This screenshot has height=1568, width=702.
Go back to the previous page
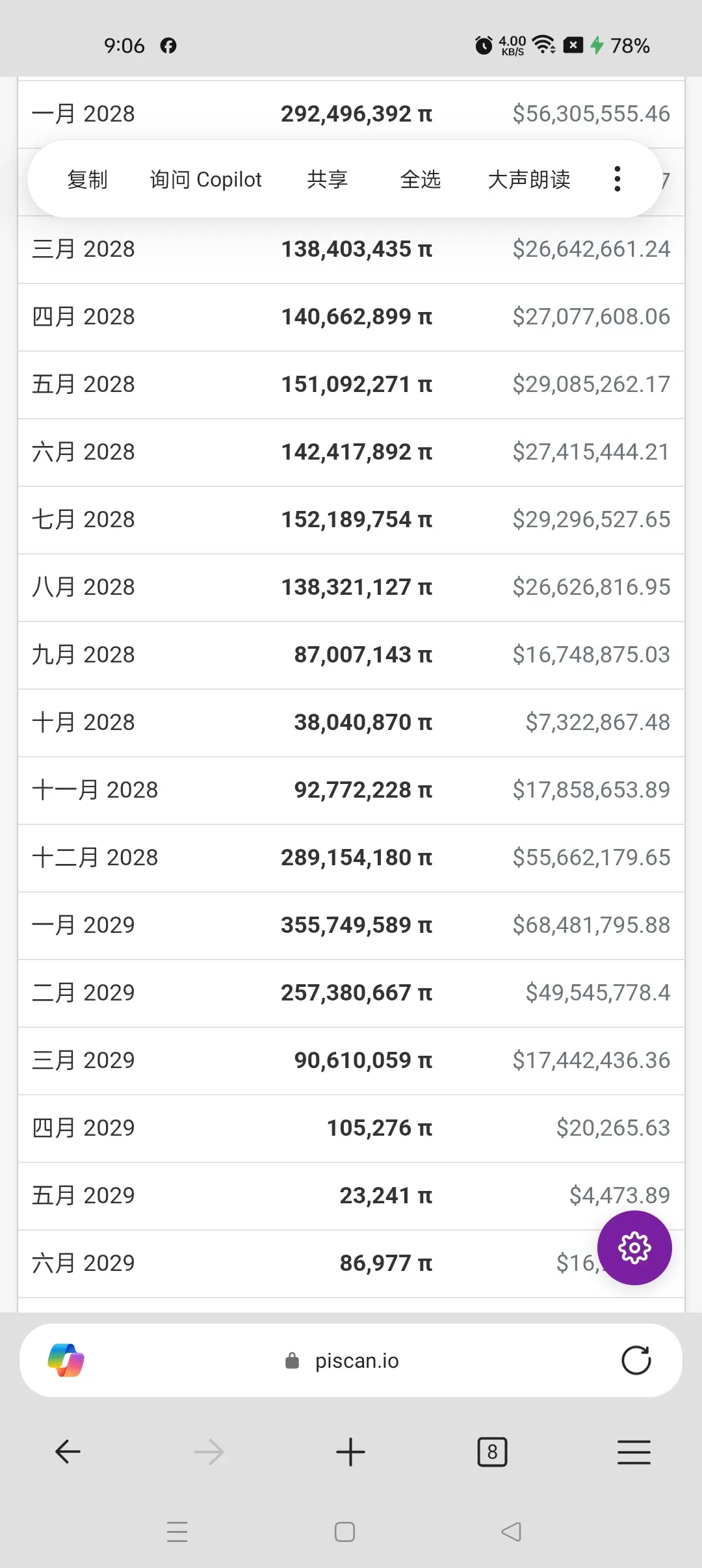68,1452
